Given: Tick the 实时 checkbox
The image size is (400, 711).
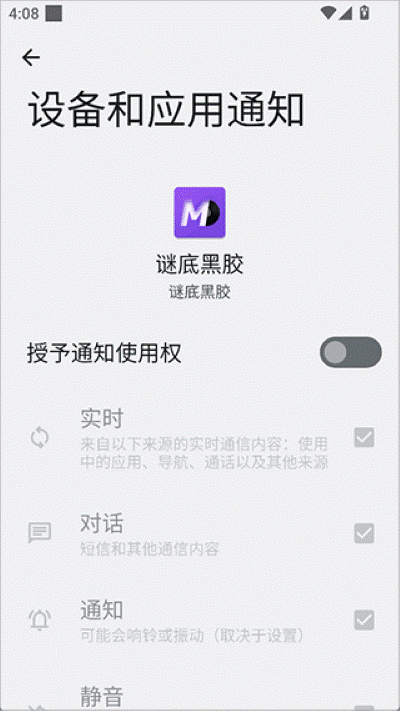Looking at the screenshot, I should pyautogui.click(x=364, y=438).
